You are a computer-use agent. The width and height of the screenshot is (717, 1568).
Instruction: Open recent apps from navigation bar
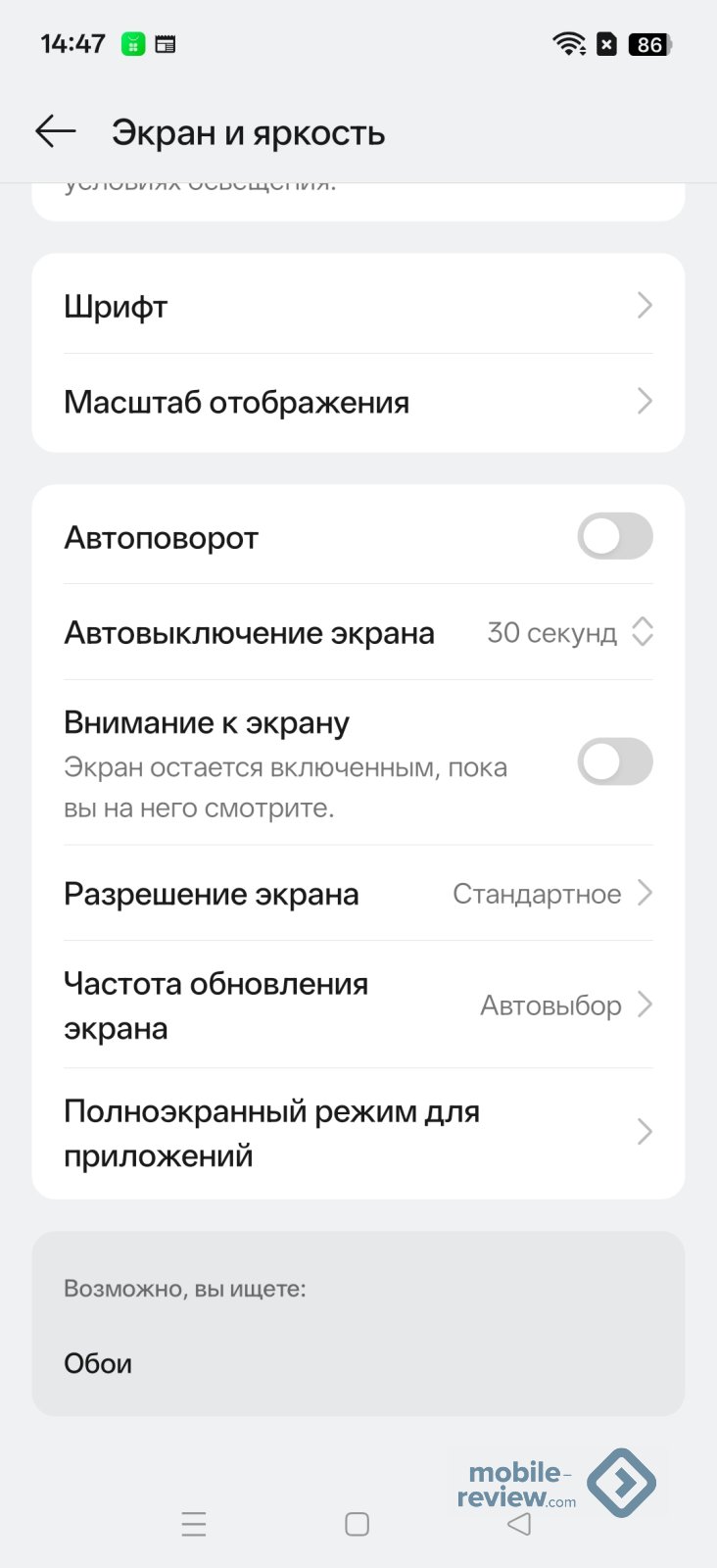pos(194,1524)
